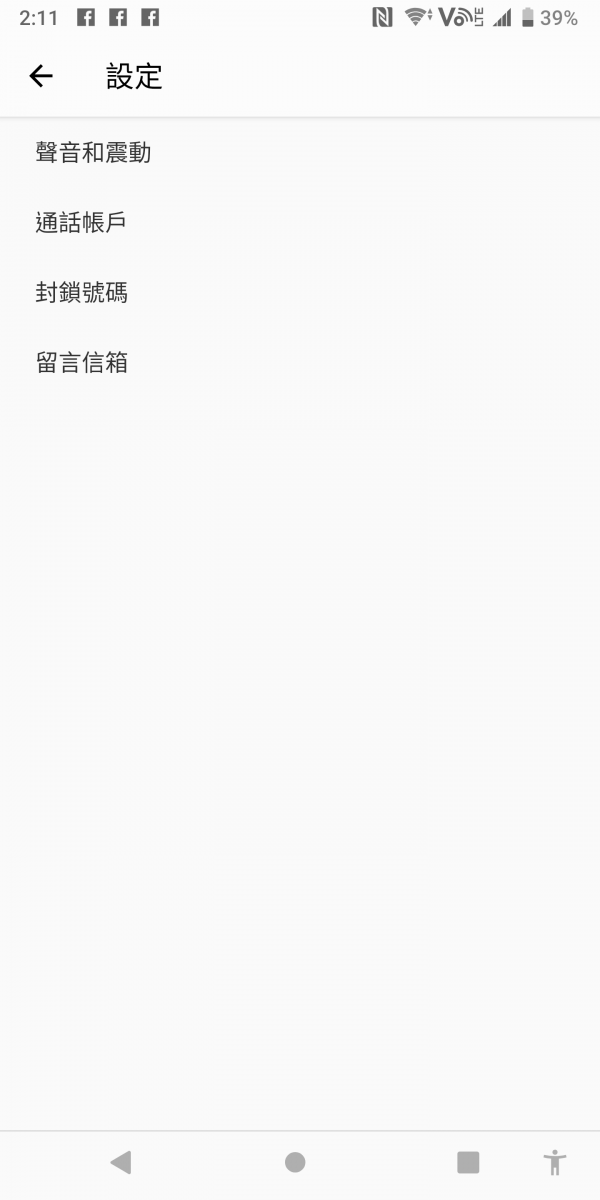This screenshot has height=1200, width=600.
Task: Tap the accessibility shortcut in the navigation bar
Action: coord(554,1162)
